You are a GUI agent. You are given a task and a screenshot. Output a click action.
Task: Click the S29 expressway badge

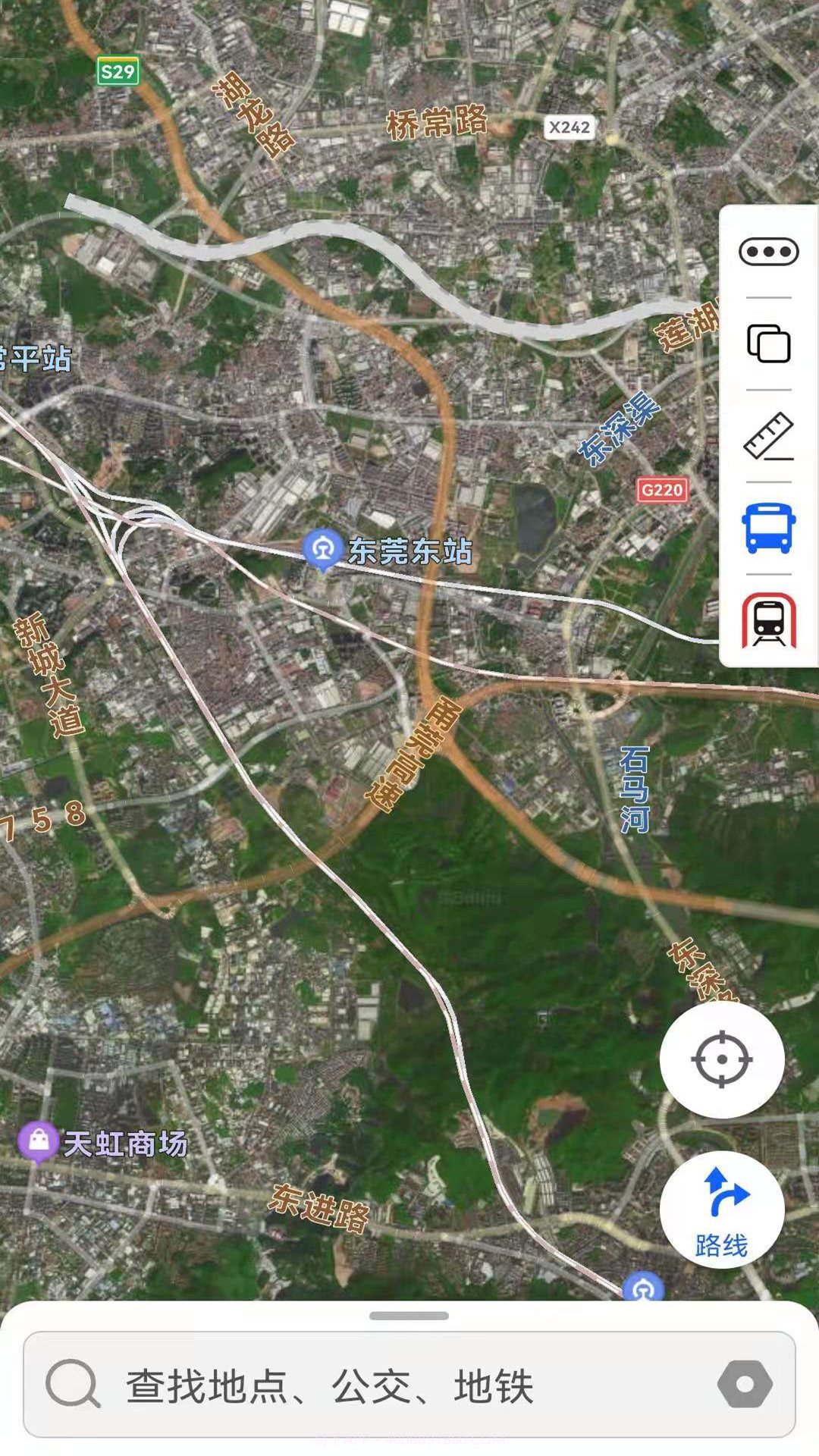click(x=117, y=71)
